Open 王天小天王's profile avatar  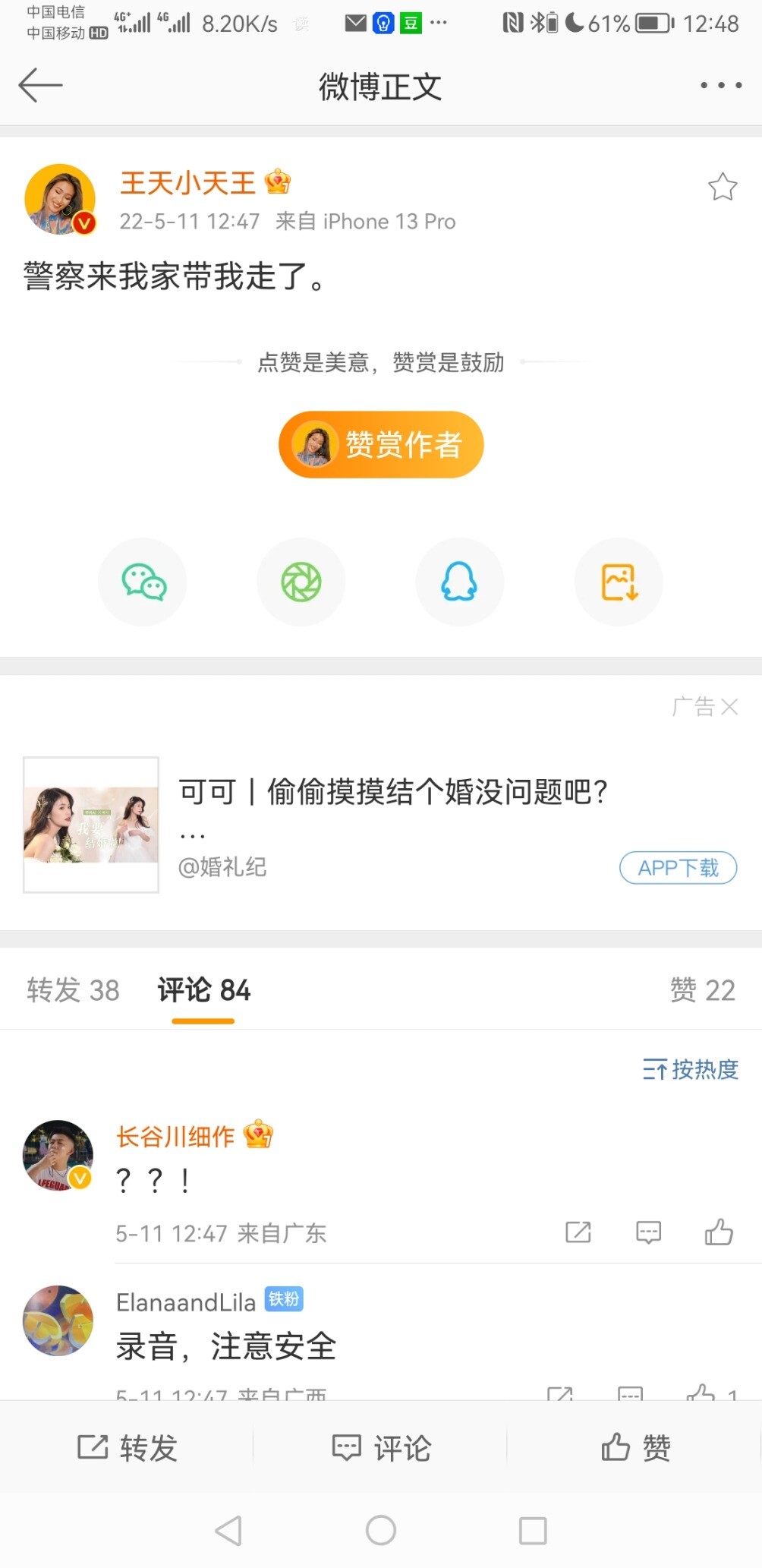pos(60,199)
